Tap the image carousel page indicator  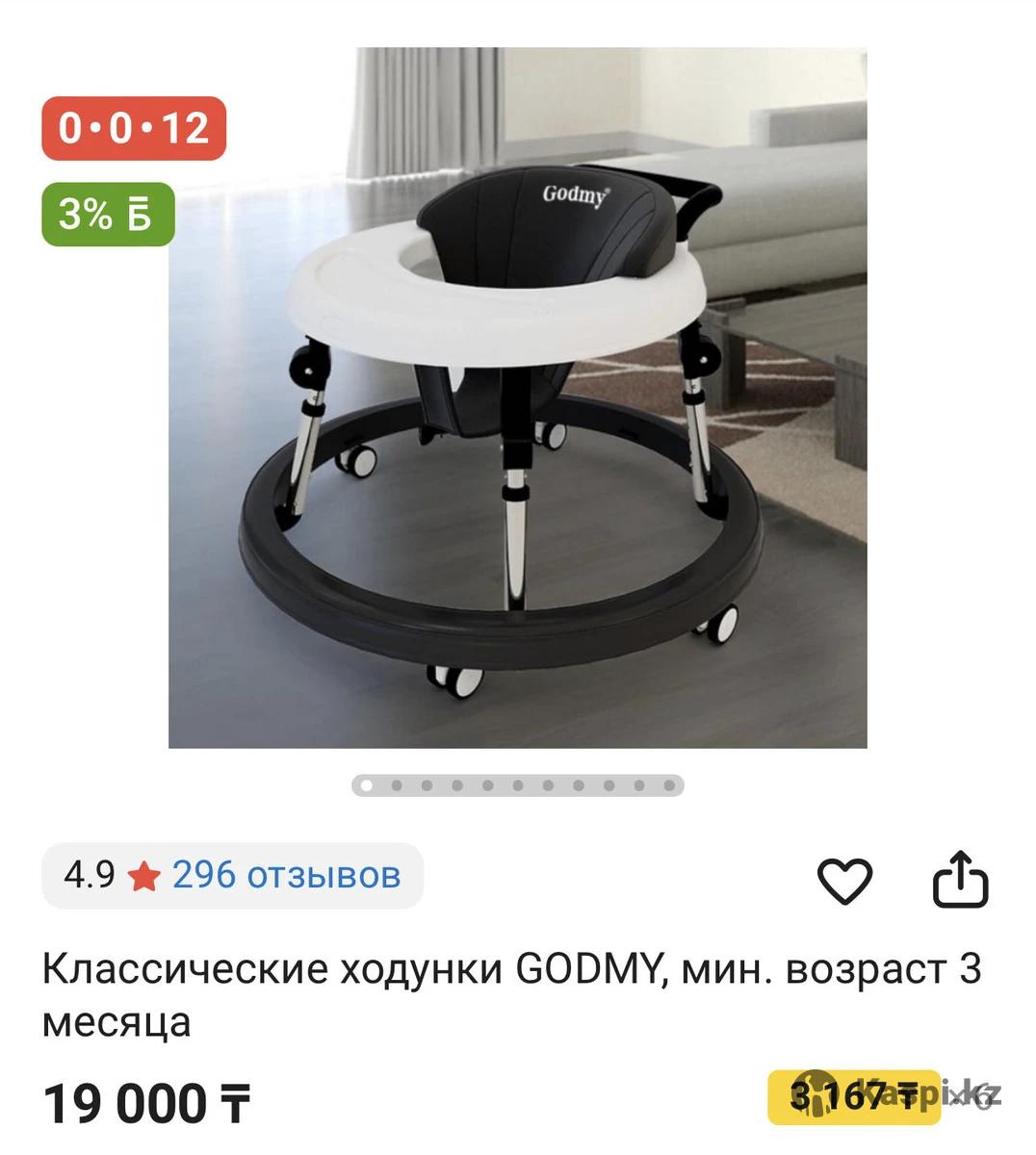(518, 785)
